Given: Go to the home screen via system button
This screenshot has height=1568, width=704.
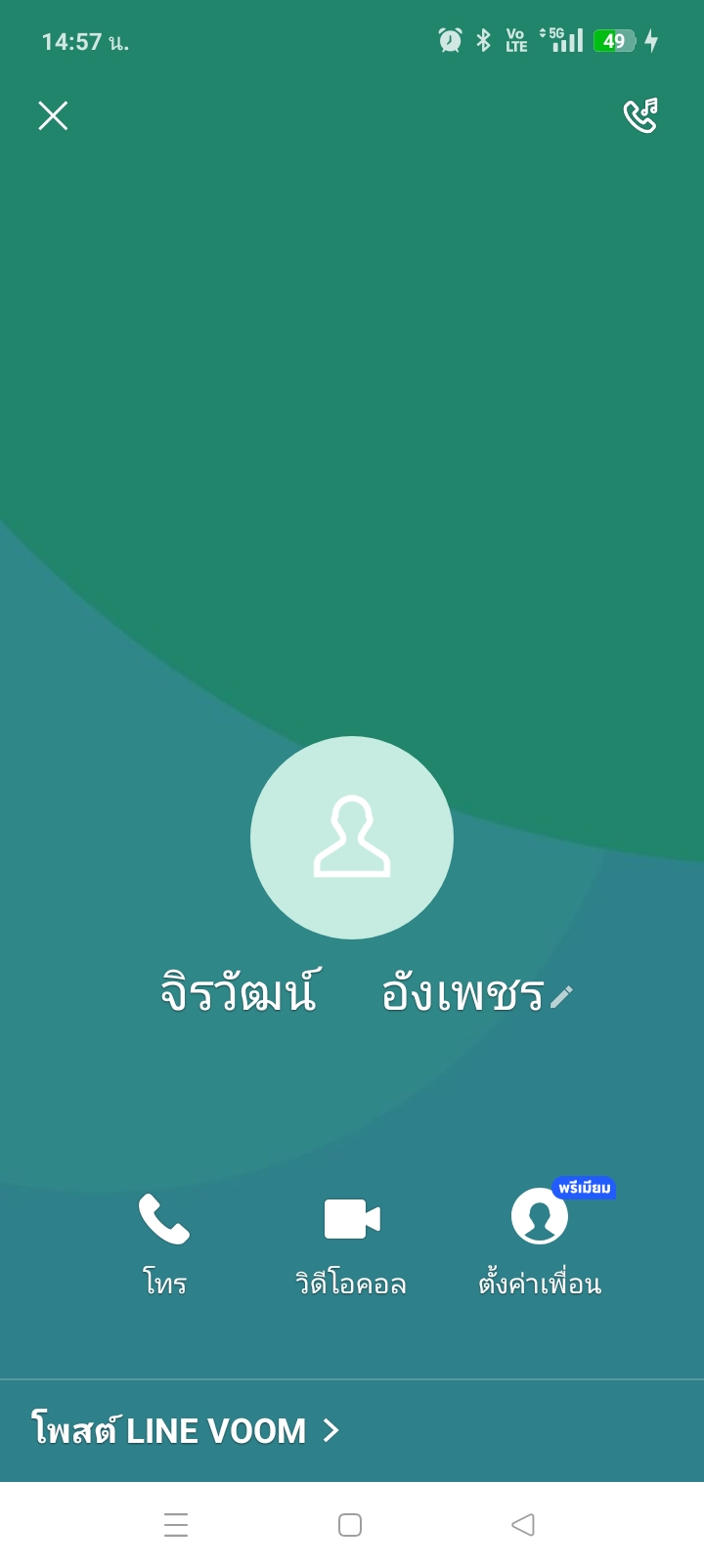Looking at the screenshot, I should click(350, 1524).
